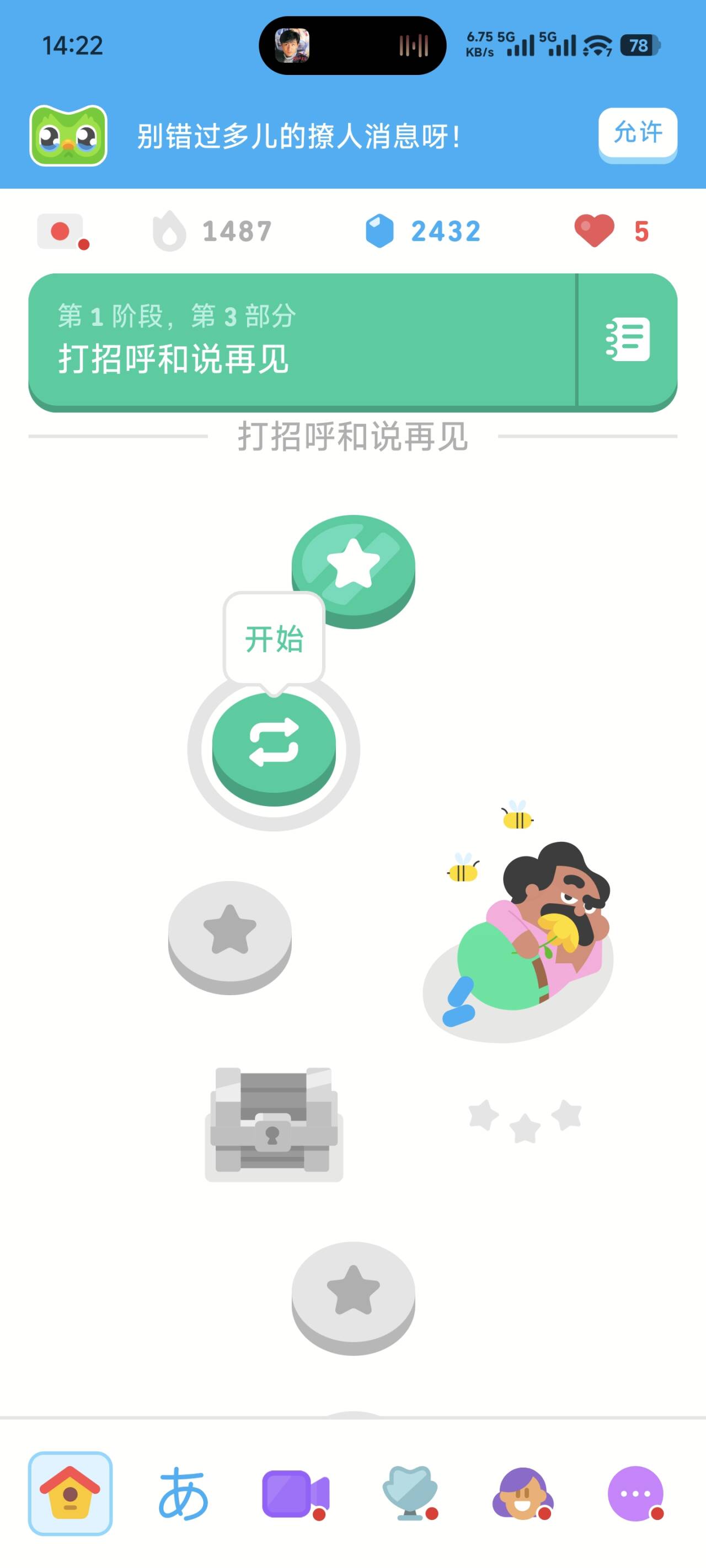Switch to the purple video call tab

point(296,1493)
